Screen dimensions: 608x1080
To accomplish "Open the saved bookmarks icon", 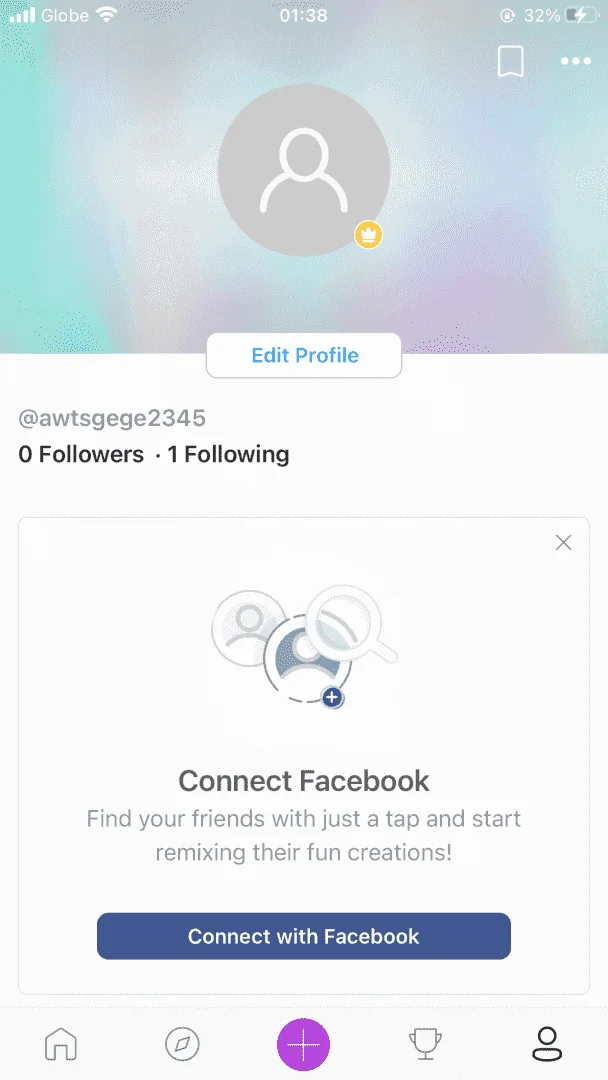I will [x=510, y=61].
